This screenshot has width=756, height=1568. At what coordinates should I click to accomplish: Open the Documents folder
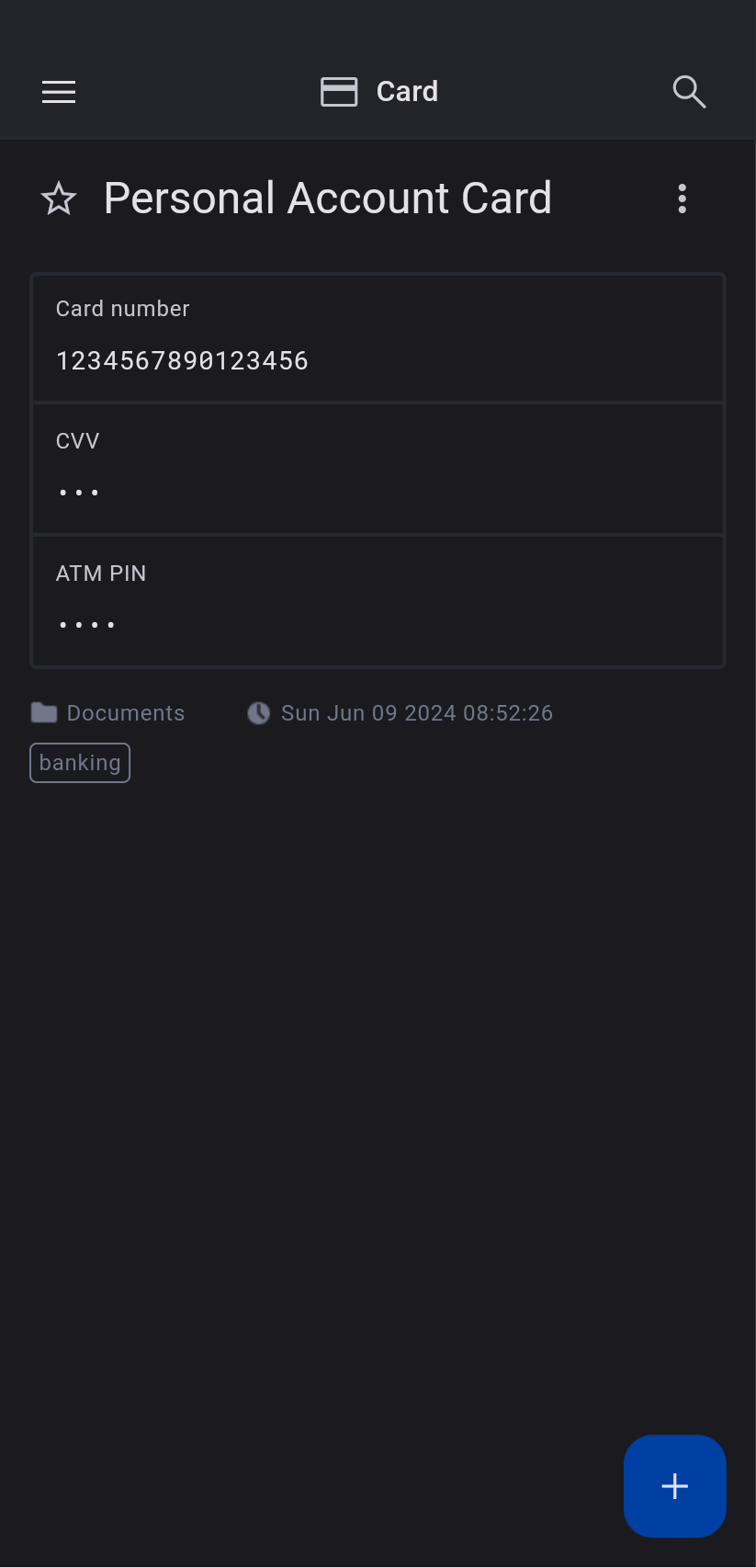(108, 713)
